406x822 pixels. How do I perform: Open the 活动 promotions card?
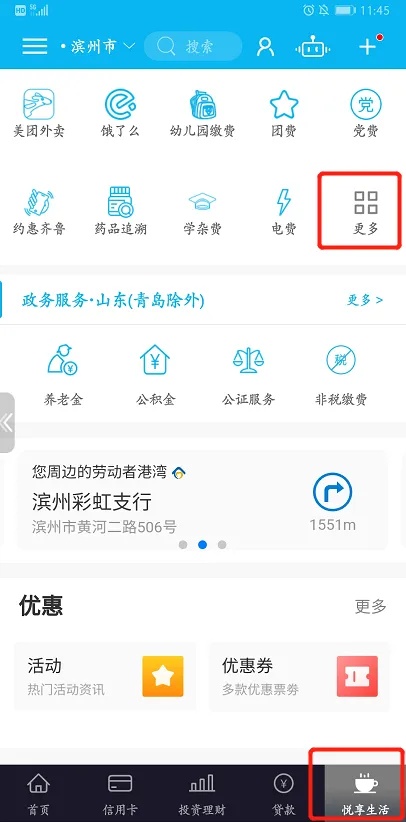click(x=104, y=676)
